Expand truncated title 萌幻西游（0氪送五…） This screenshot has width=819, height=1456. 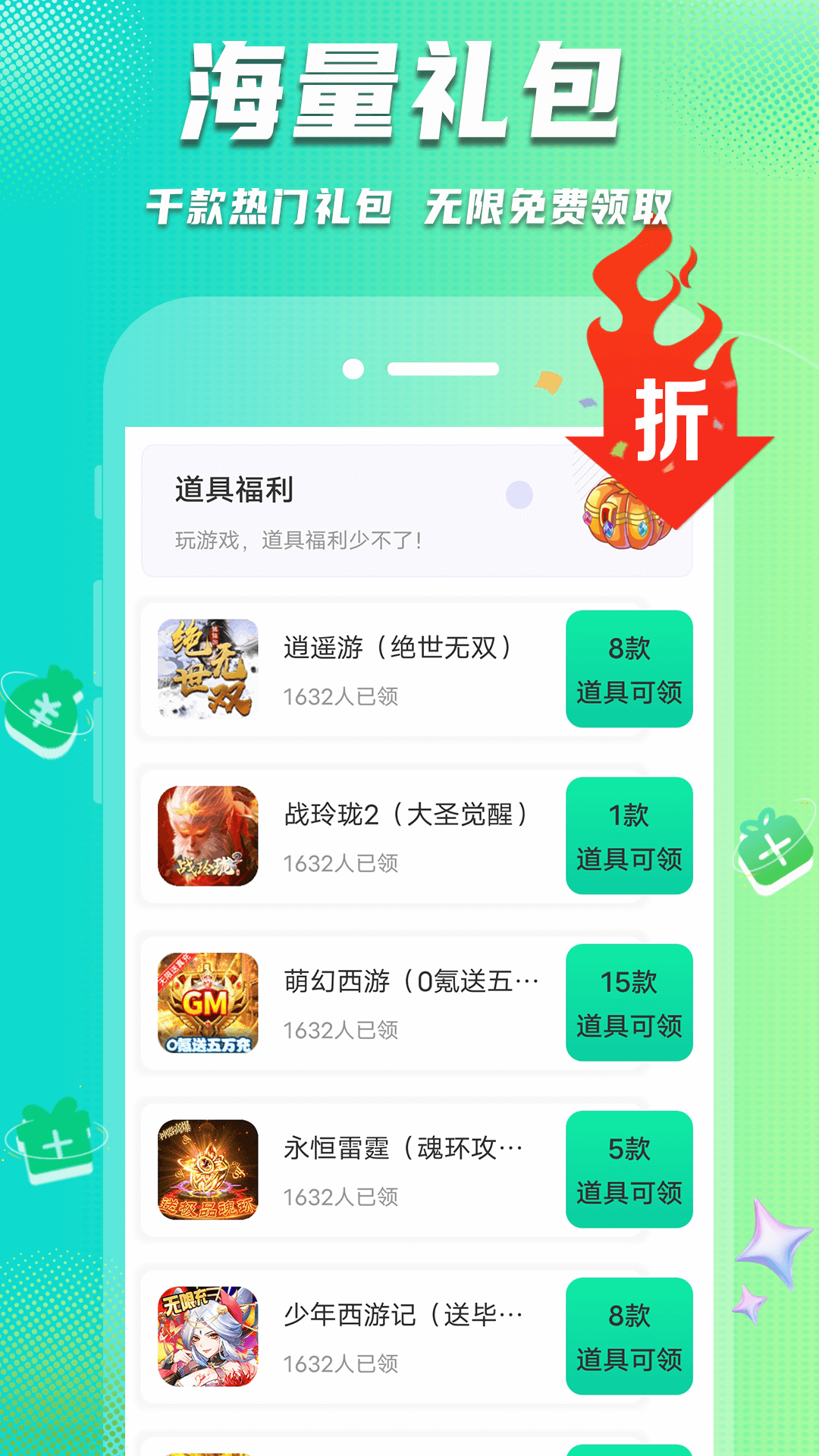[409, 981]
